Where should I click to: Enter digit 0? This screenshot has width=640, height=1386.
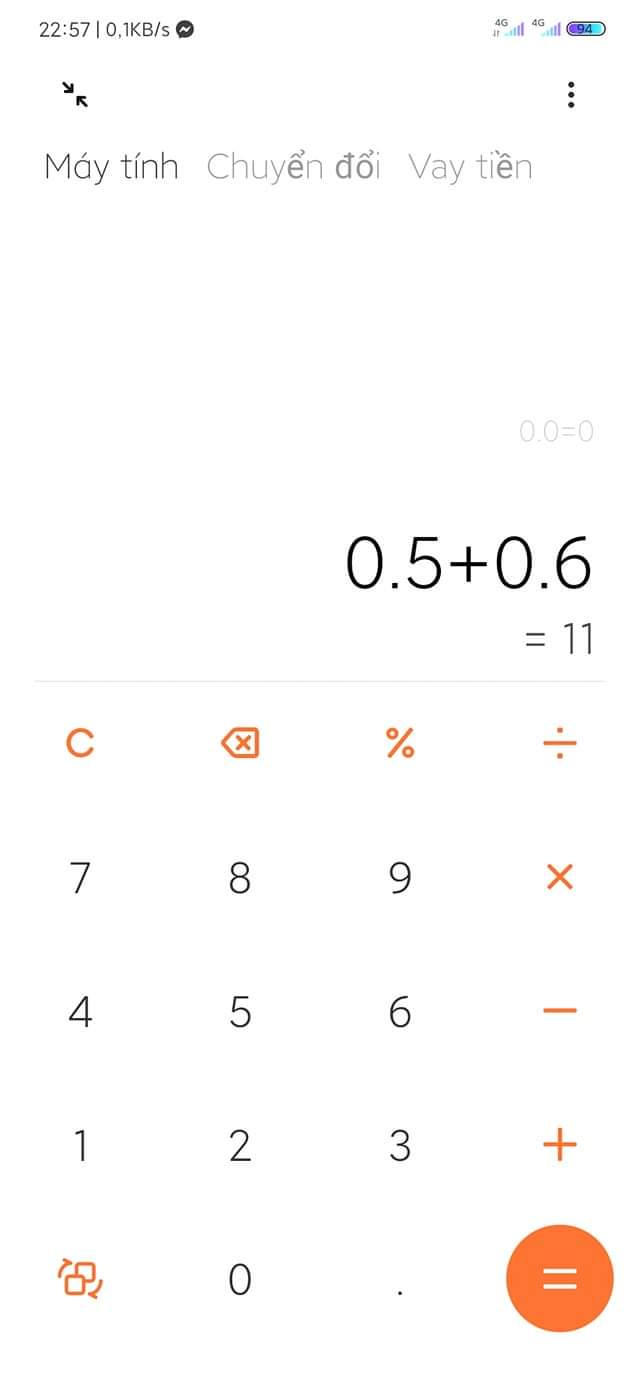[x=240, y=1279]
